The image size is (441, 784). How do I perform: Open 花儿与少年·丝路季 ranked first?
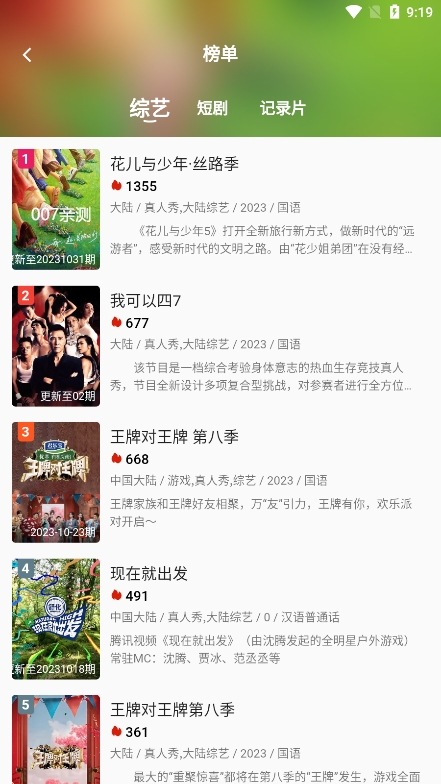[x=220, y=209]
